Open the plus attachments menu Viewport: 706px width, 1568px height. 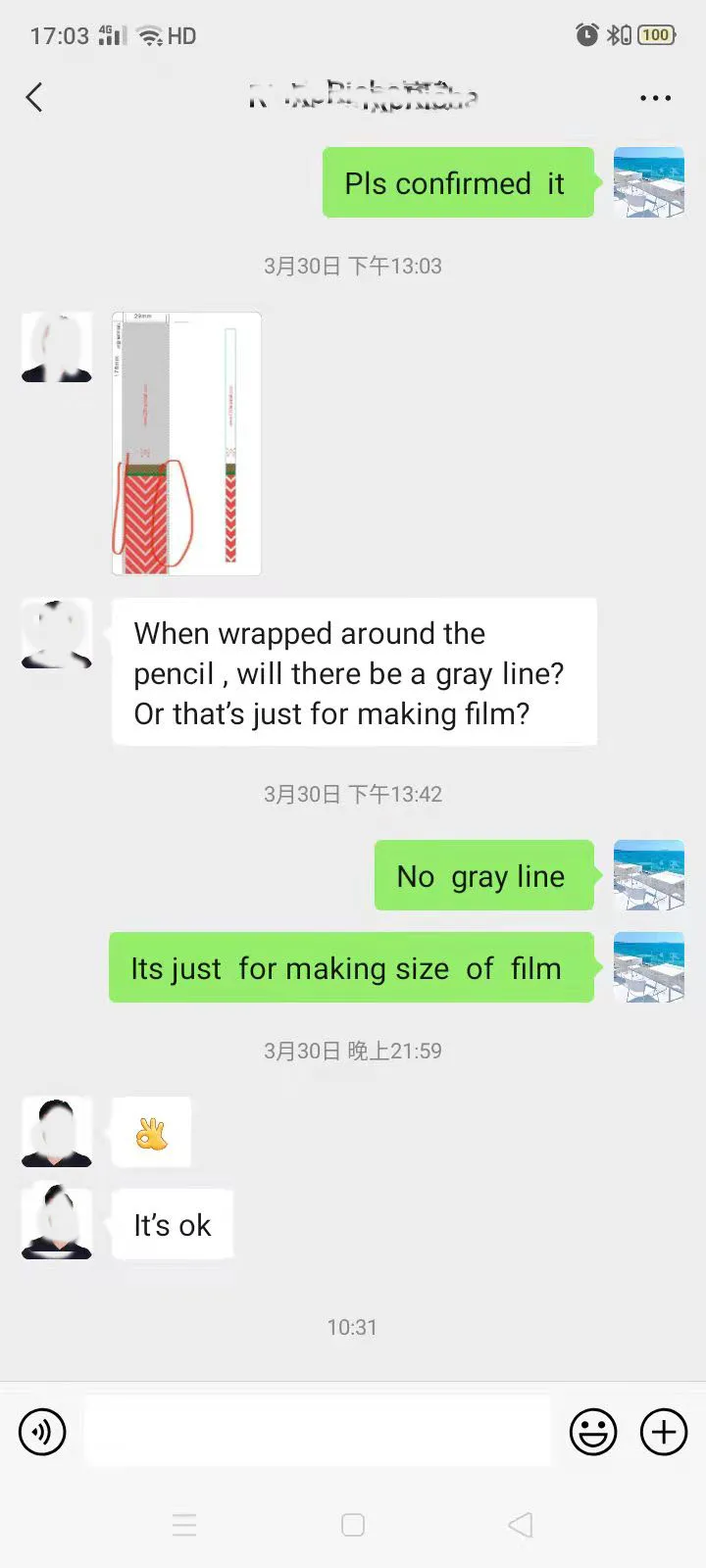(x=664, y=1432)
